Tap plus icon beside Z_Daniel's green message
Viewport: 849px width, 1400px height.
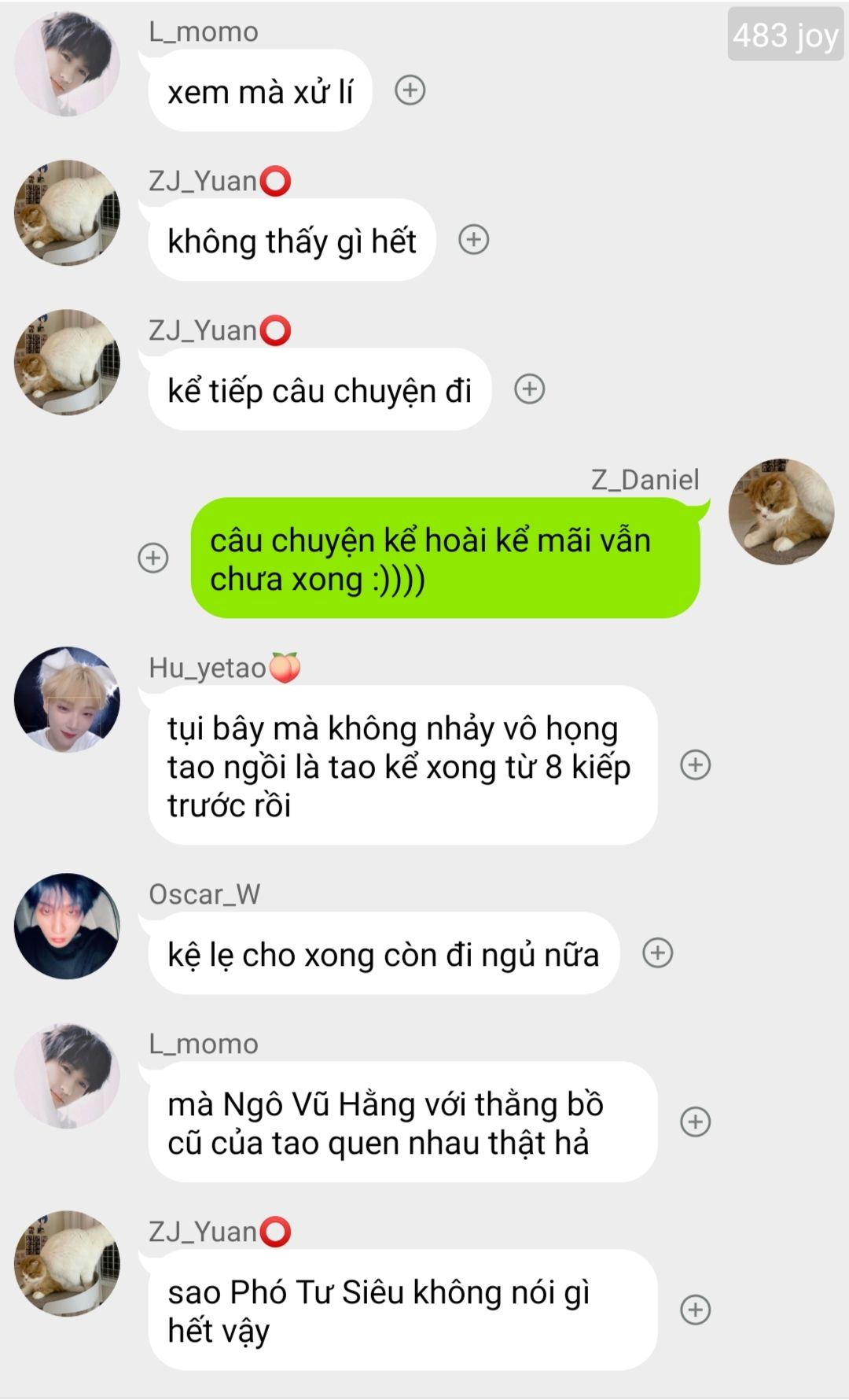(153, 558)
